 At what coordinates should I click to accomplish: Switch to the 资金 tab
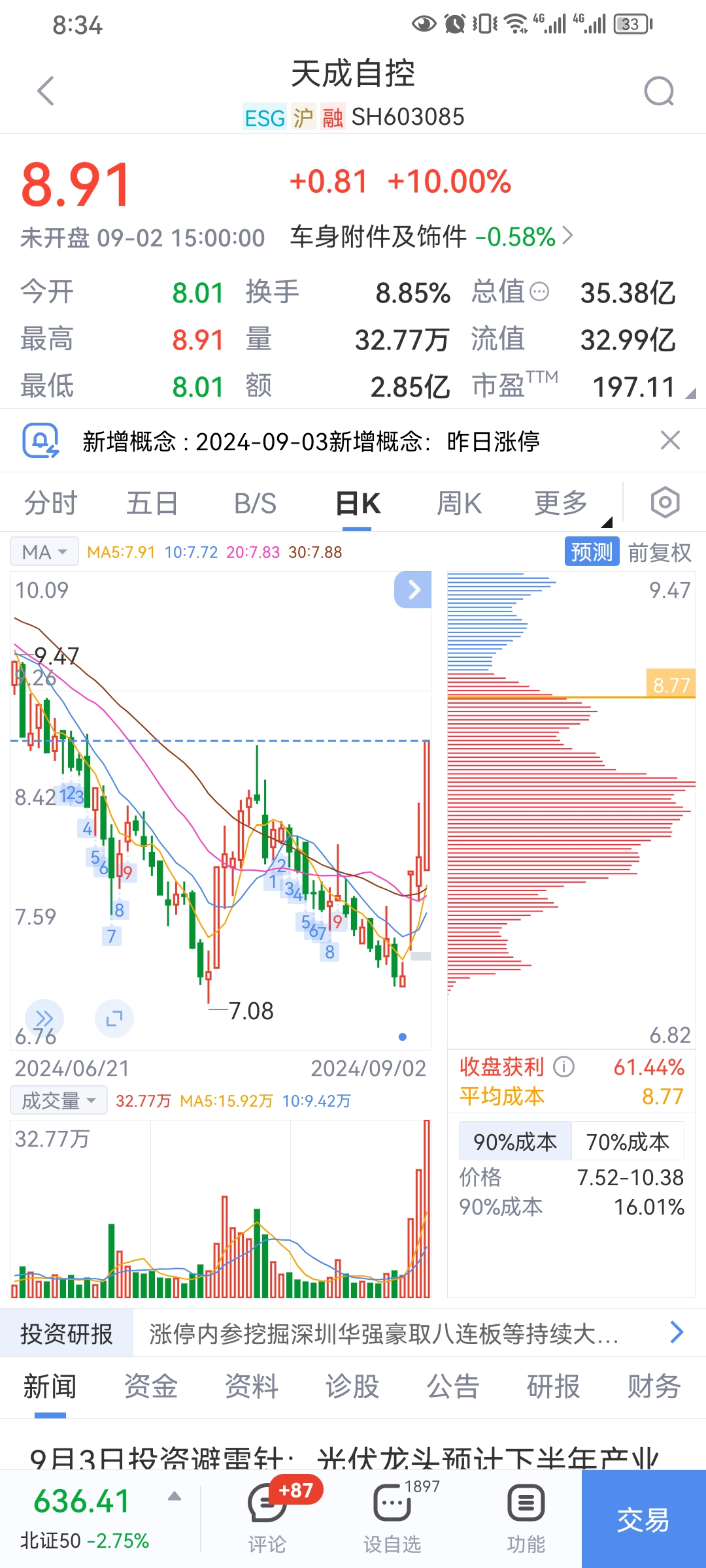pos(151,1386)
